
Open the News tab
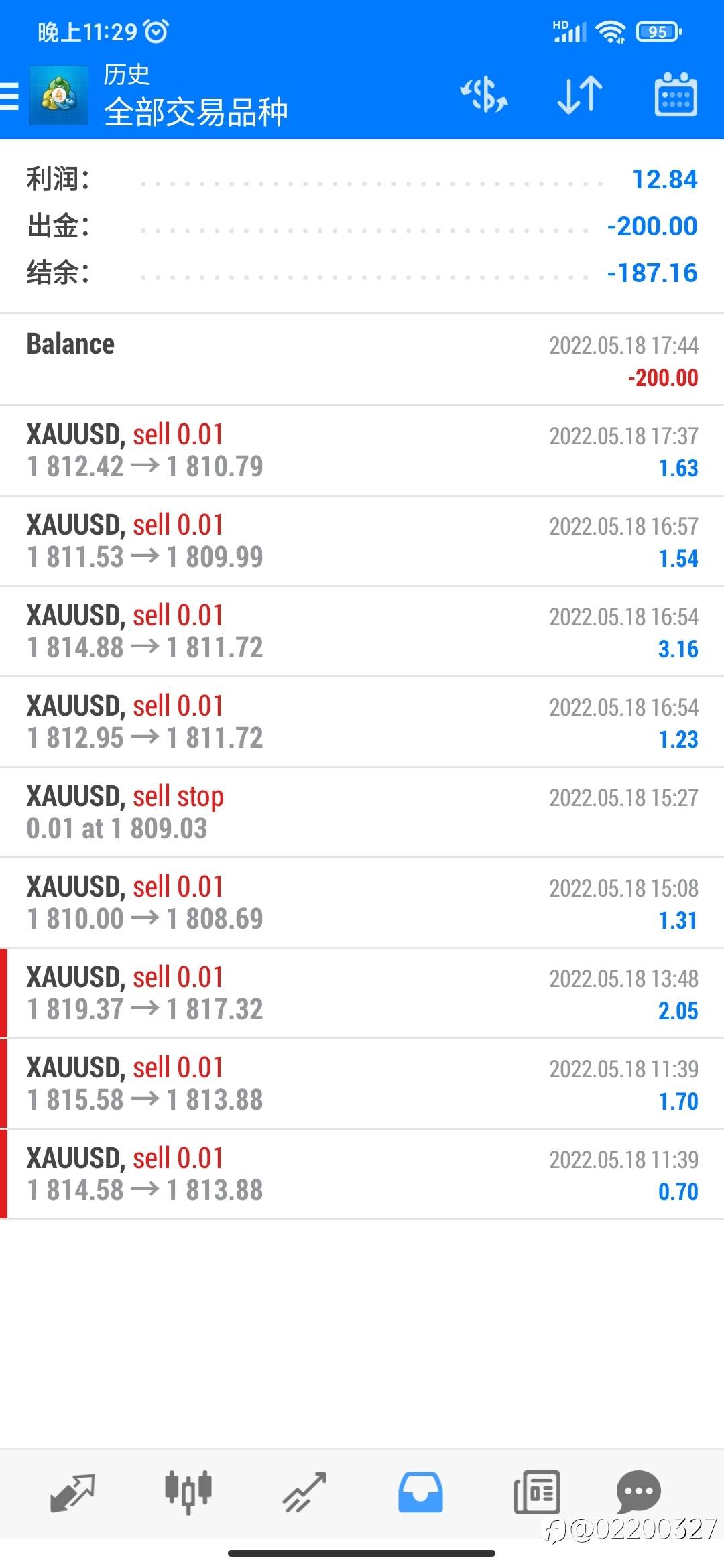click(536, 1493)
